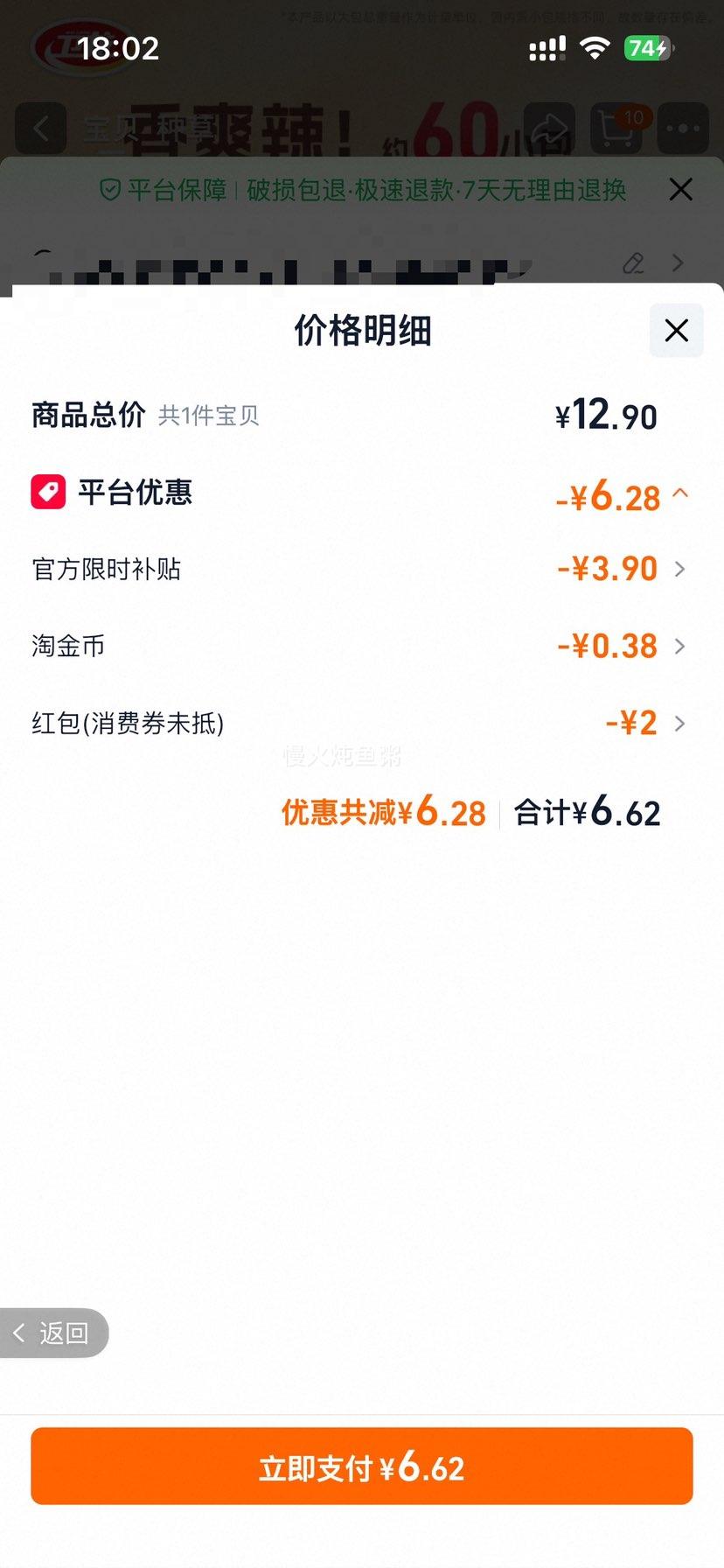This screenshot has width=724, height=1568.
Task: Open the more options ellipsis icon
Action: point(681,128)
